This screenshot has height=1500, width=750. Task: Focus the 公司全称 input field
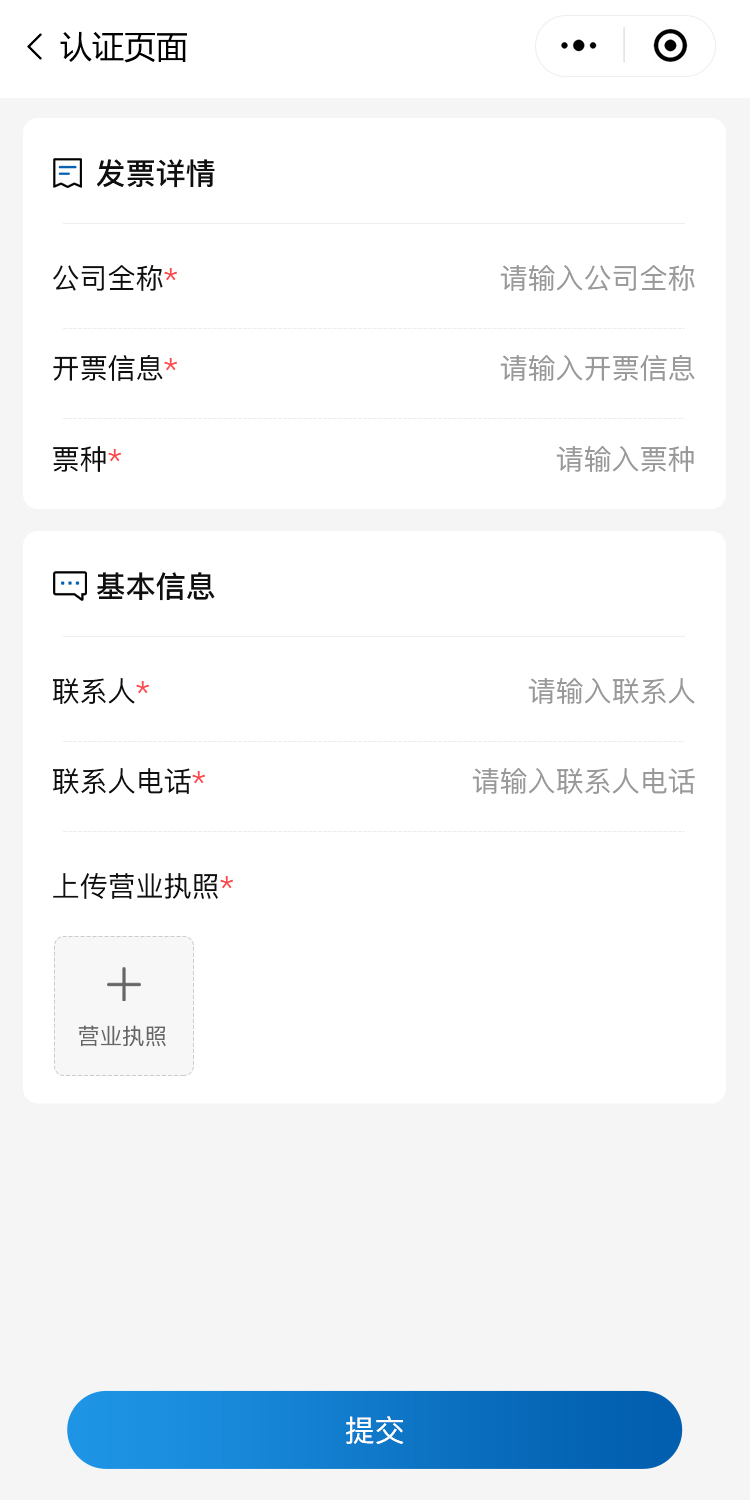(x=597, y=278)
